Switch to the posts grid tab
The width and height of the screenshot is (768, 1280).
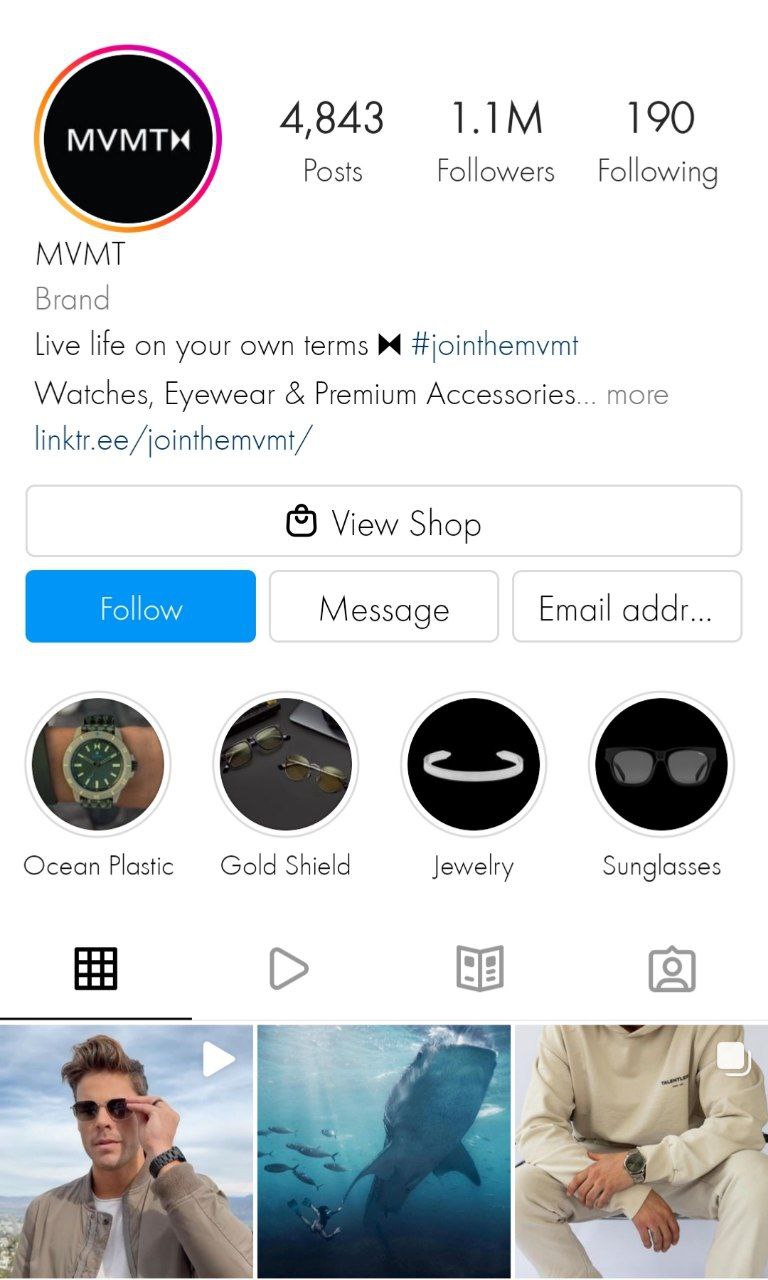click(96, 969)
